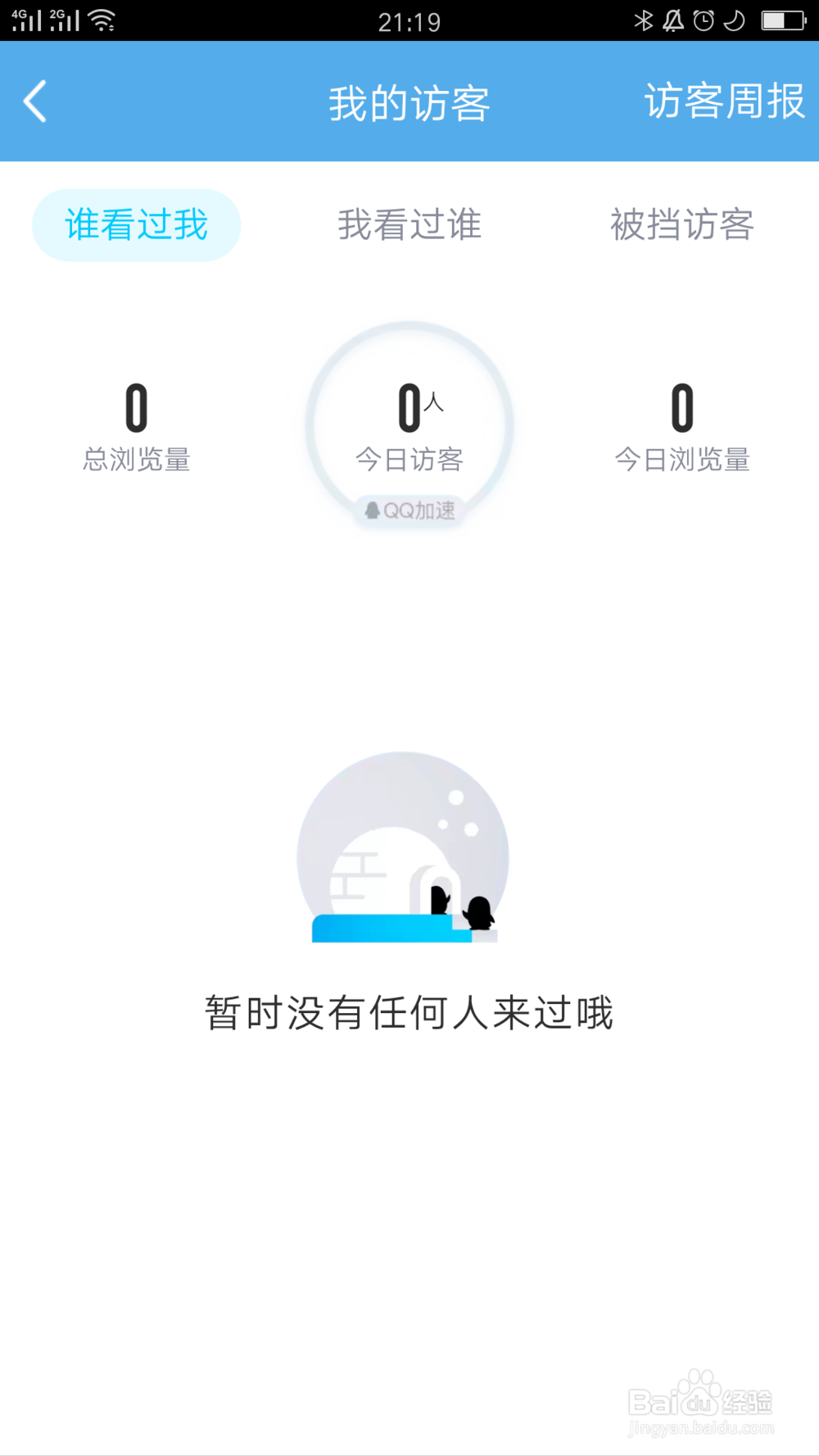Tap the notification bell icon in status bar

pyautogui.click(x=673, y=20)
